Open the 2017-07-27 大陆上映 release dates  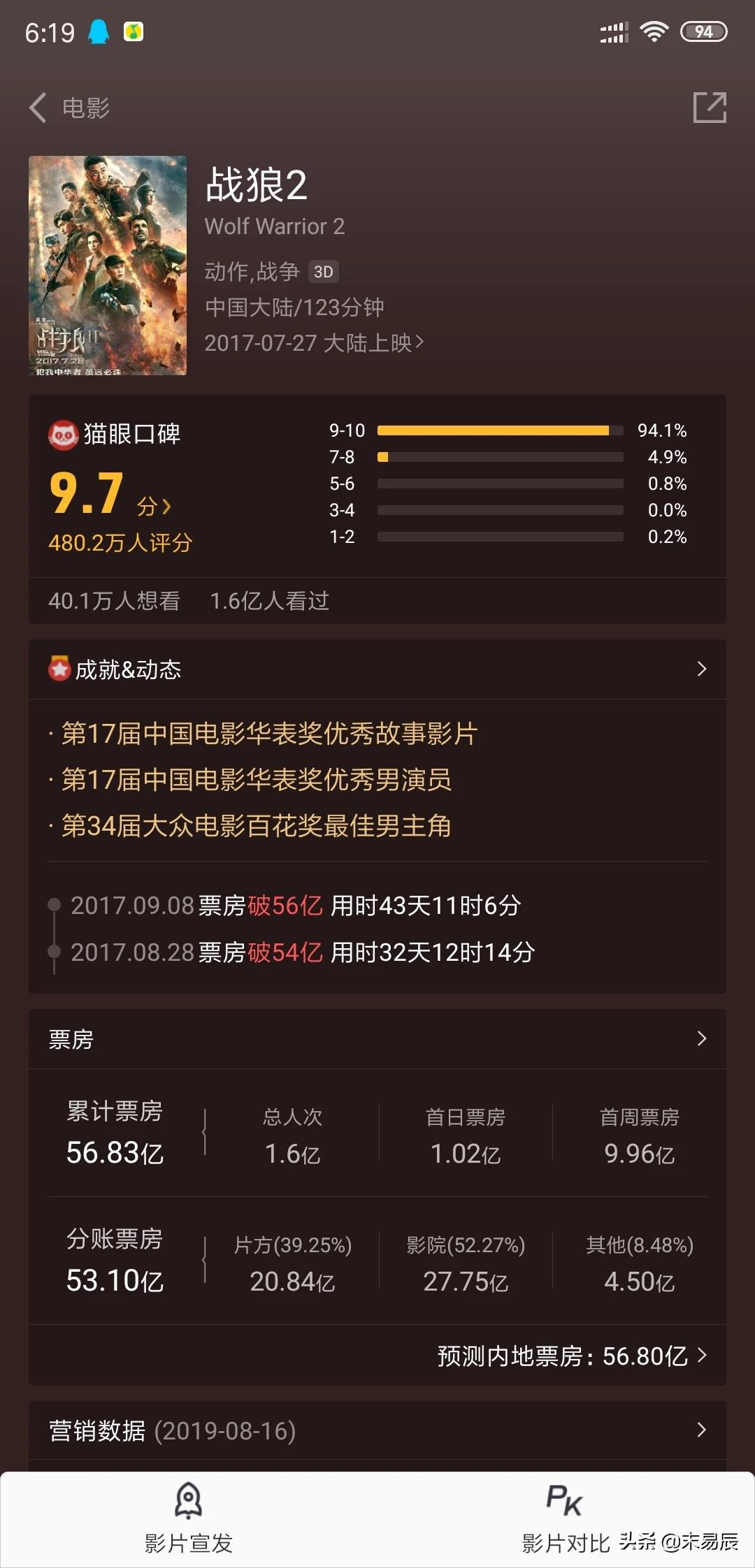point(314,343)
